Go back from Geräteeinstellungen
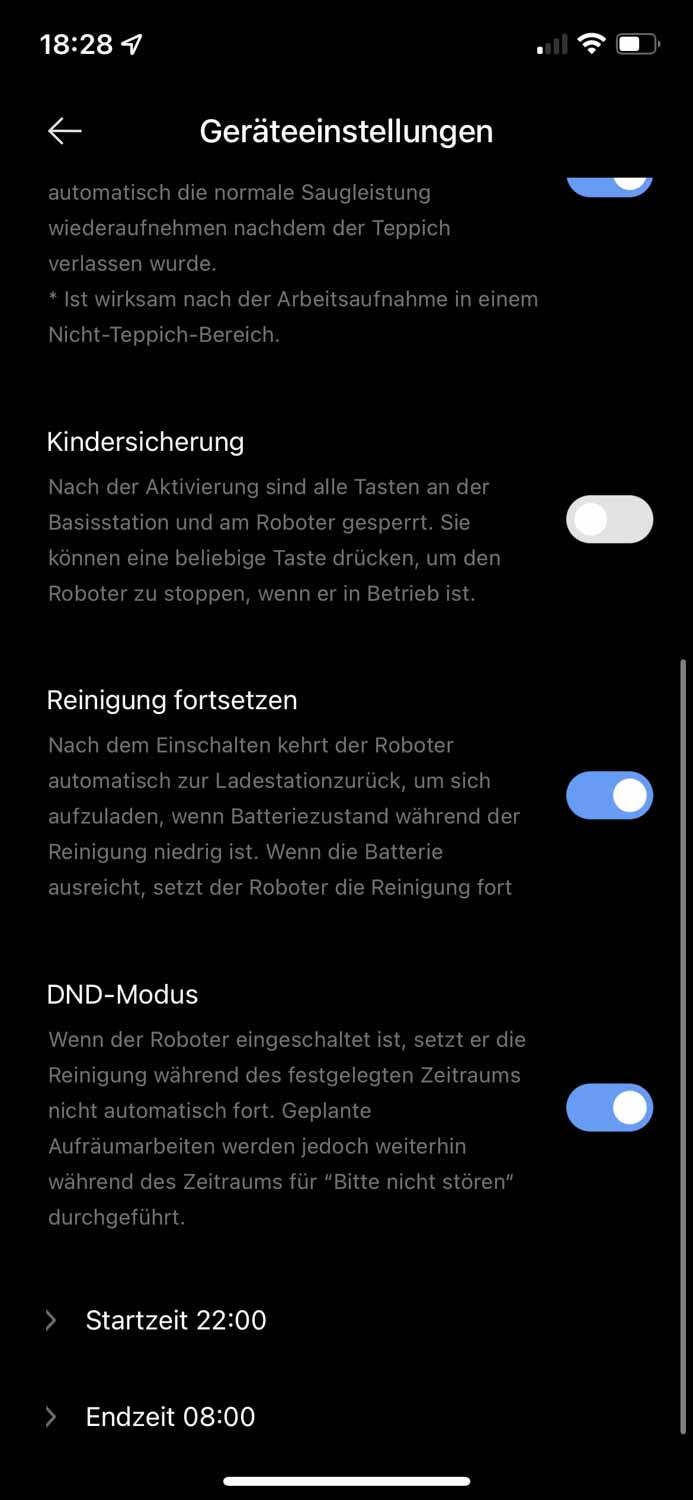 (x=64, y=131)
